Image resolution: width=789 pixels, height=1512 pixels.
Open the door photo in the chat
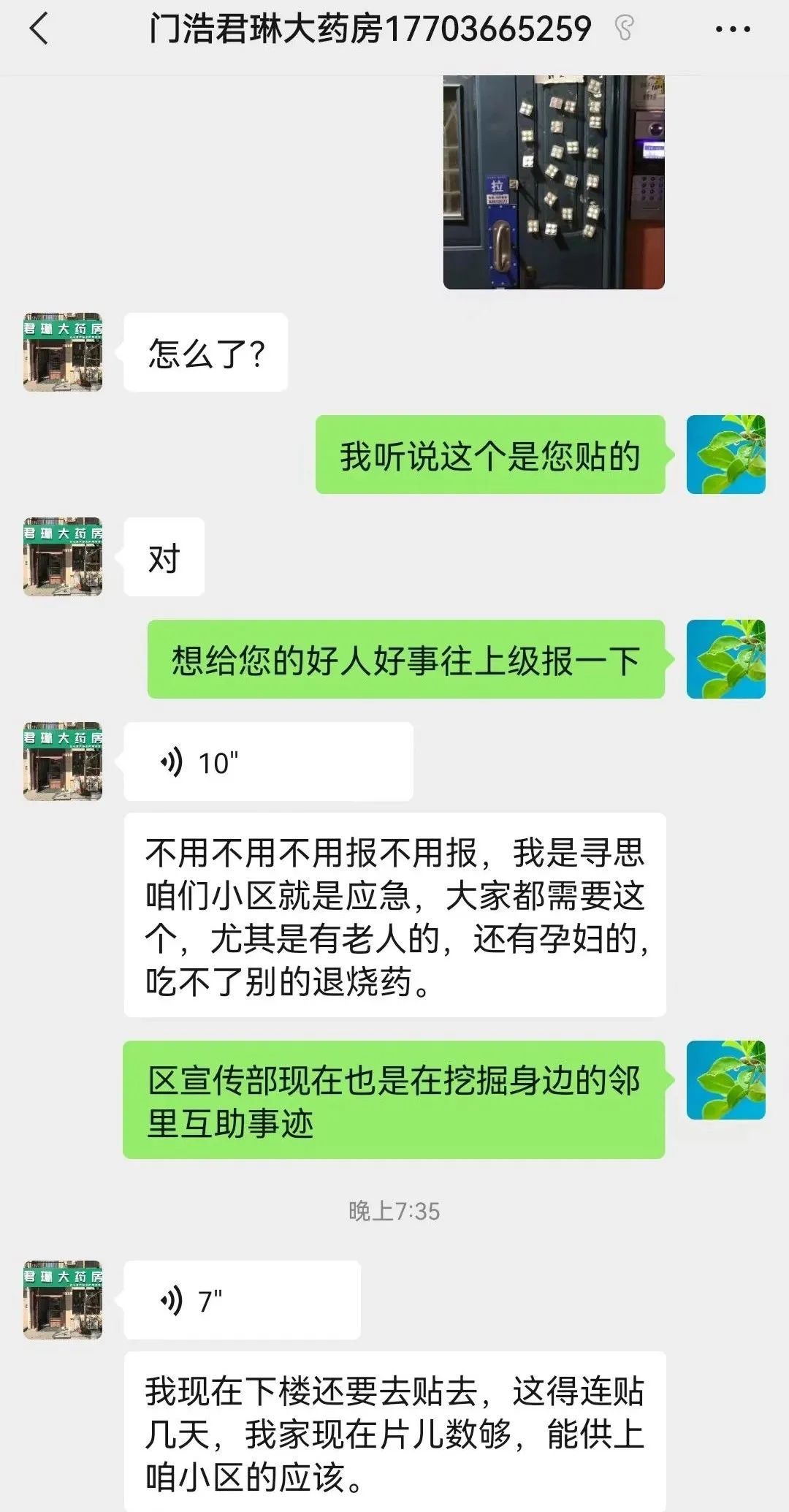(554, 181)
